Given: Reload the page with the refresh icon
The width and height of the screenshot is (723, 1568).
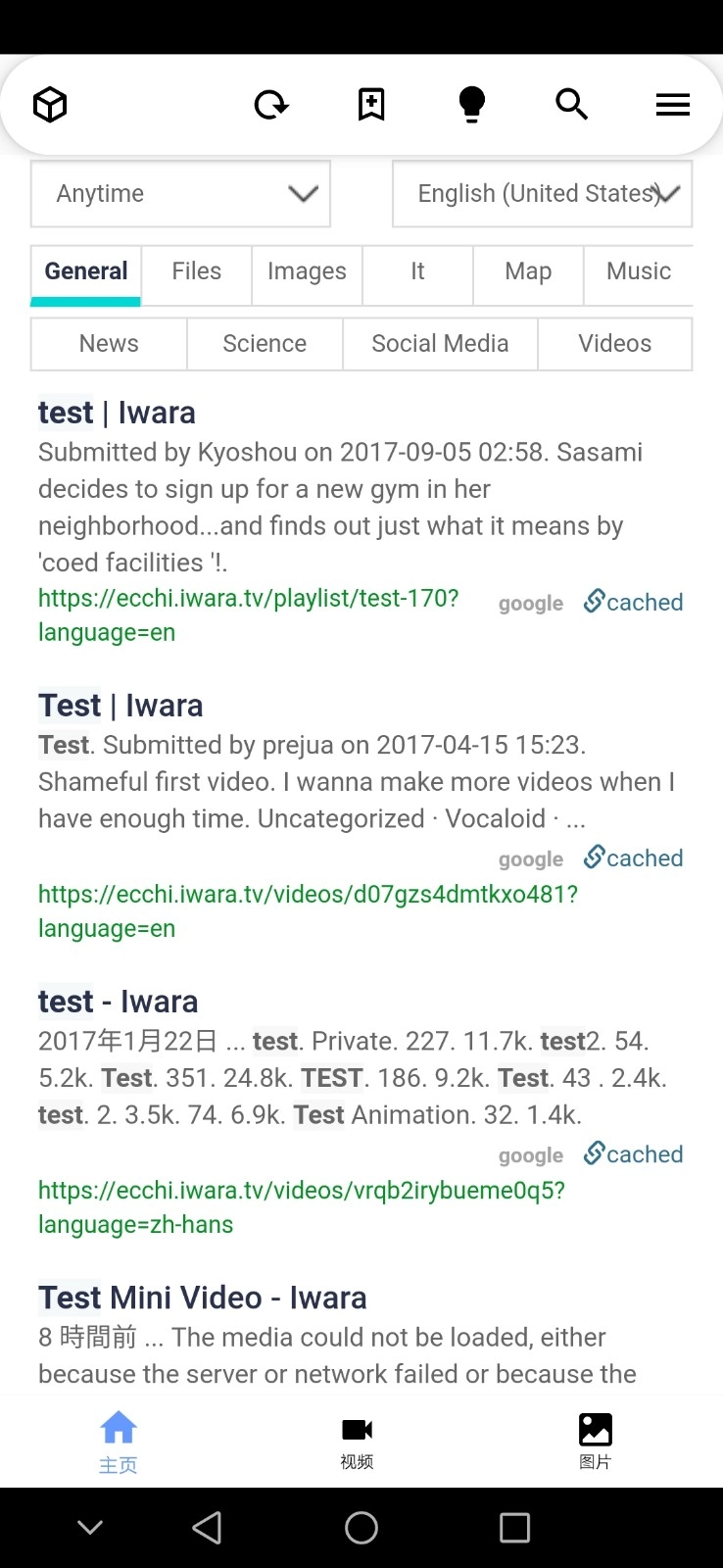Looking at the screenshot, I should pos(271,105).
